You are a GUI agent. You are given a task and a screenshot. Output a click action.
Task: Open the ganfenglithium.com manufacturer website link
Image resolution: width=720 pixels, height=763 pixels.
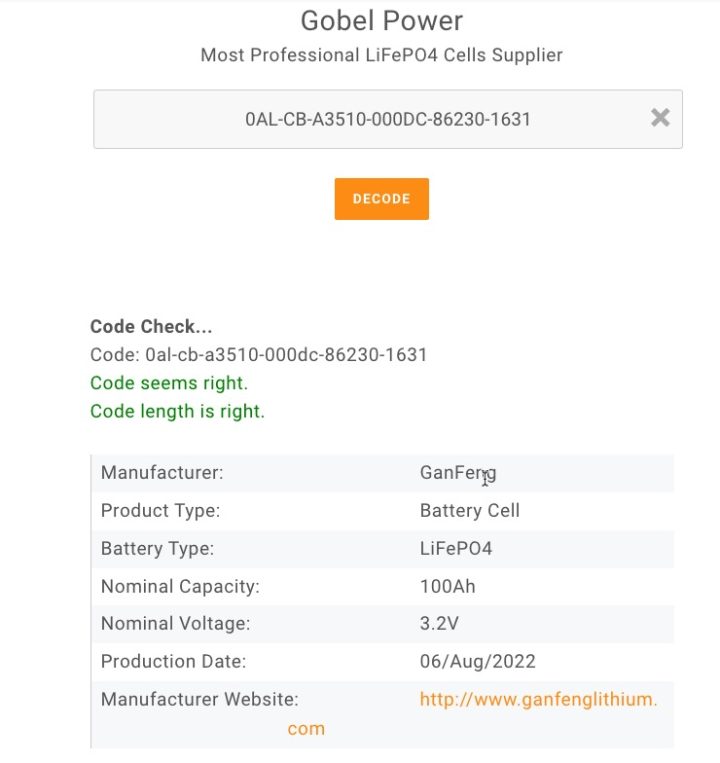pos(538,700)
